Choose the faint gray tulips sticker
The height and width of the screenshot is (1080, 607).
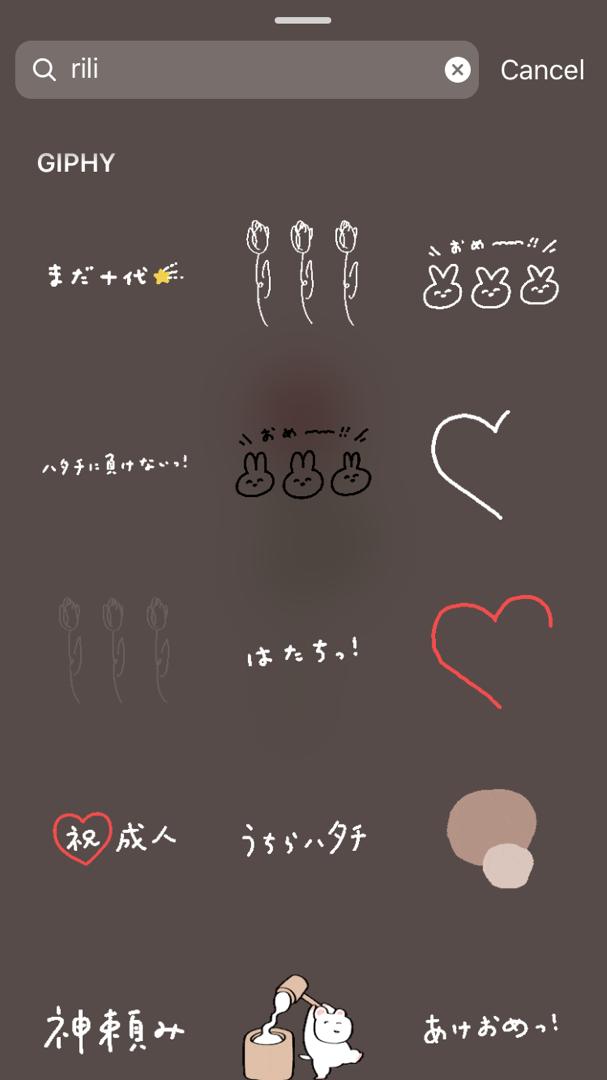112,650
